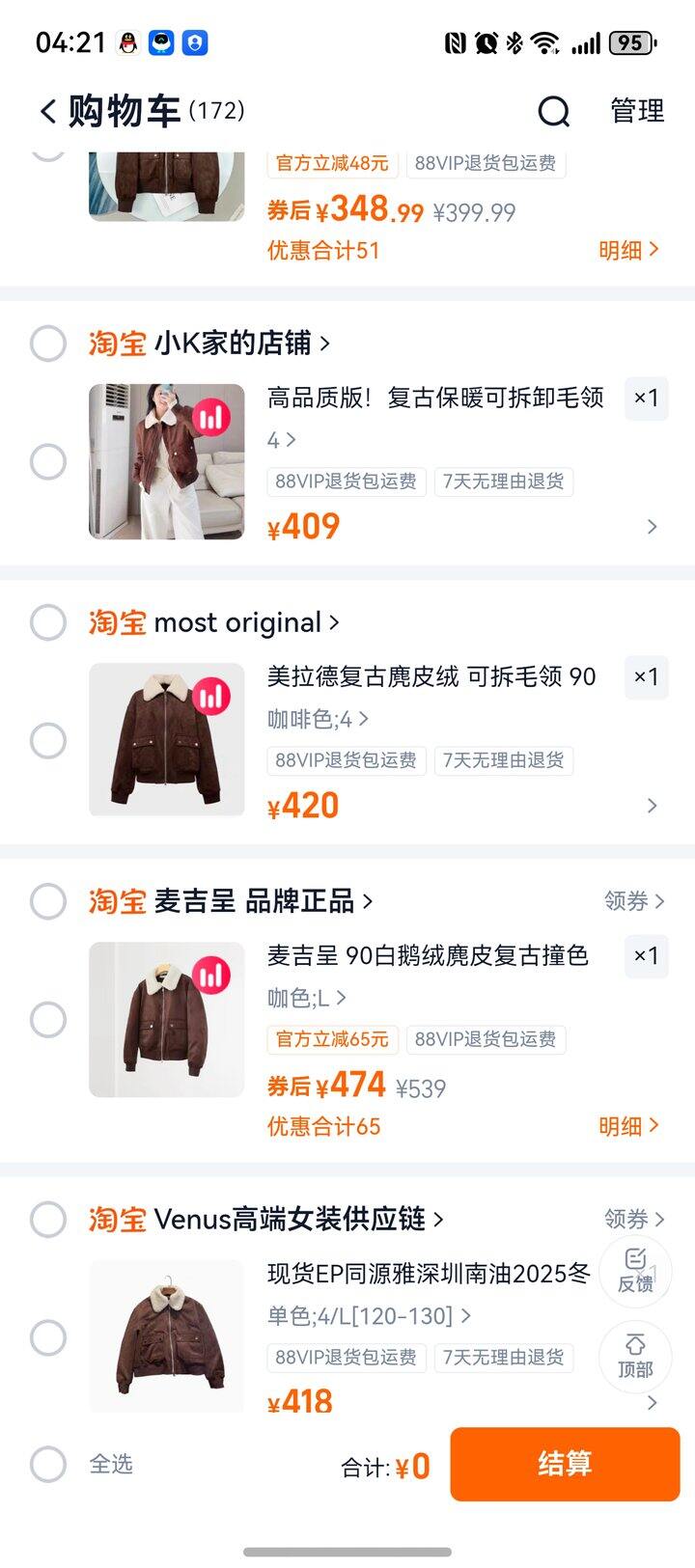The image size is (695, 1568).
Task: Tap the 88VIP退货包运费 tag on ¥409 item
Action: tap(346, 481)
